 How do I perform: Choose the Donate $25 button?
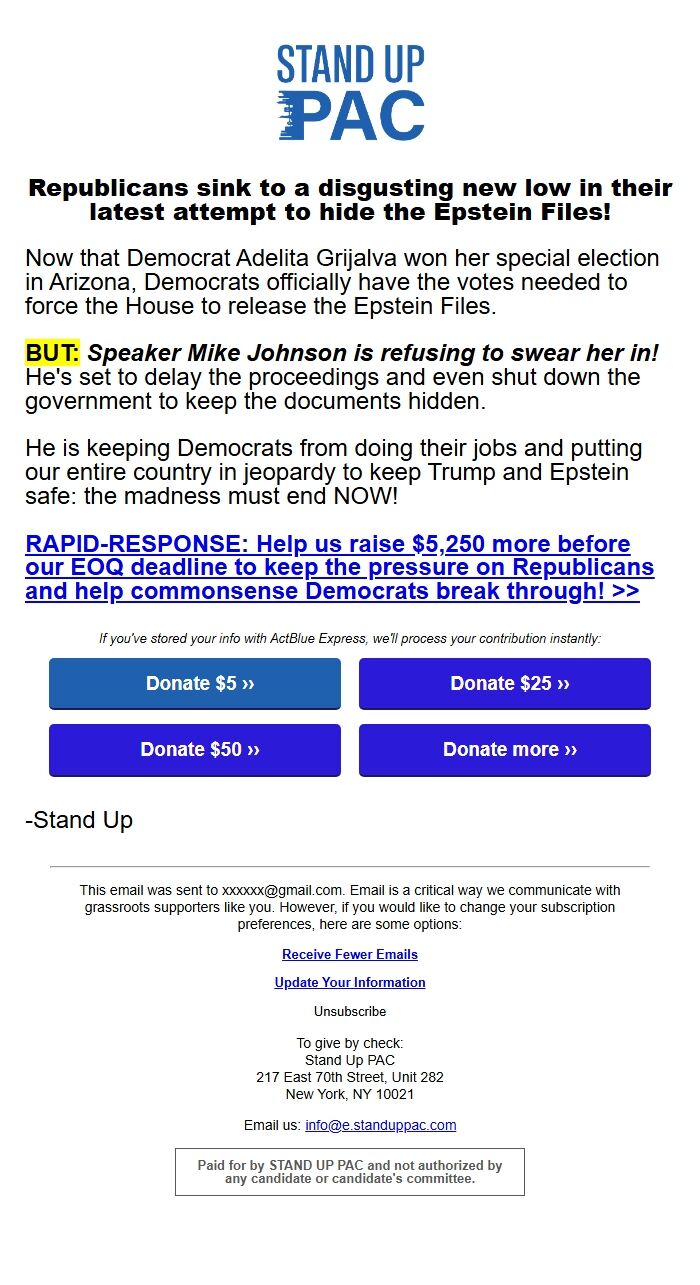point(504,684)
